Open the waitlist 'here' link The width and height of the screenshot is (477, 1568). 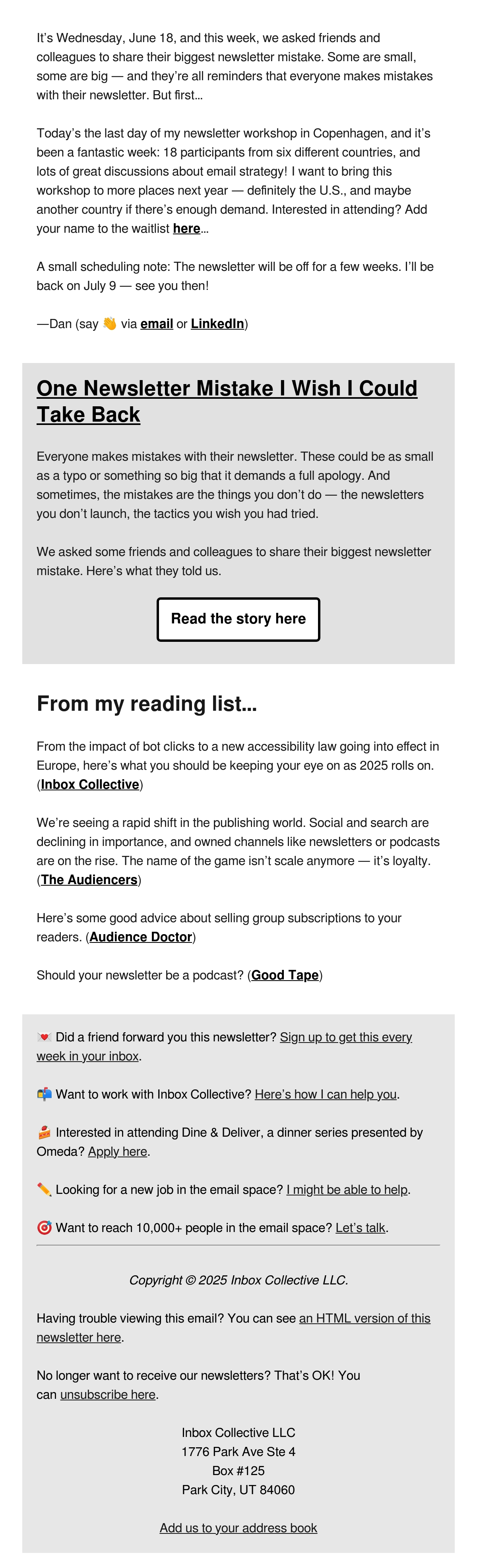click(186, 229)
